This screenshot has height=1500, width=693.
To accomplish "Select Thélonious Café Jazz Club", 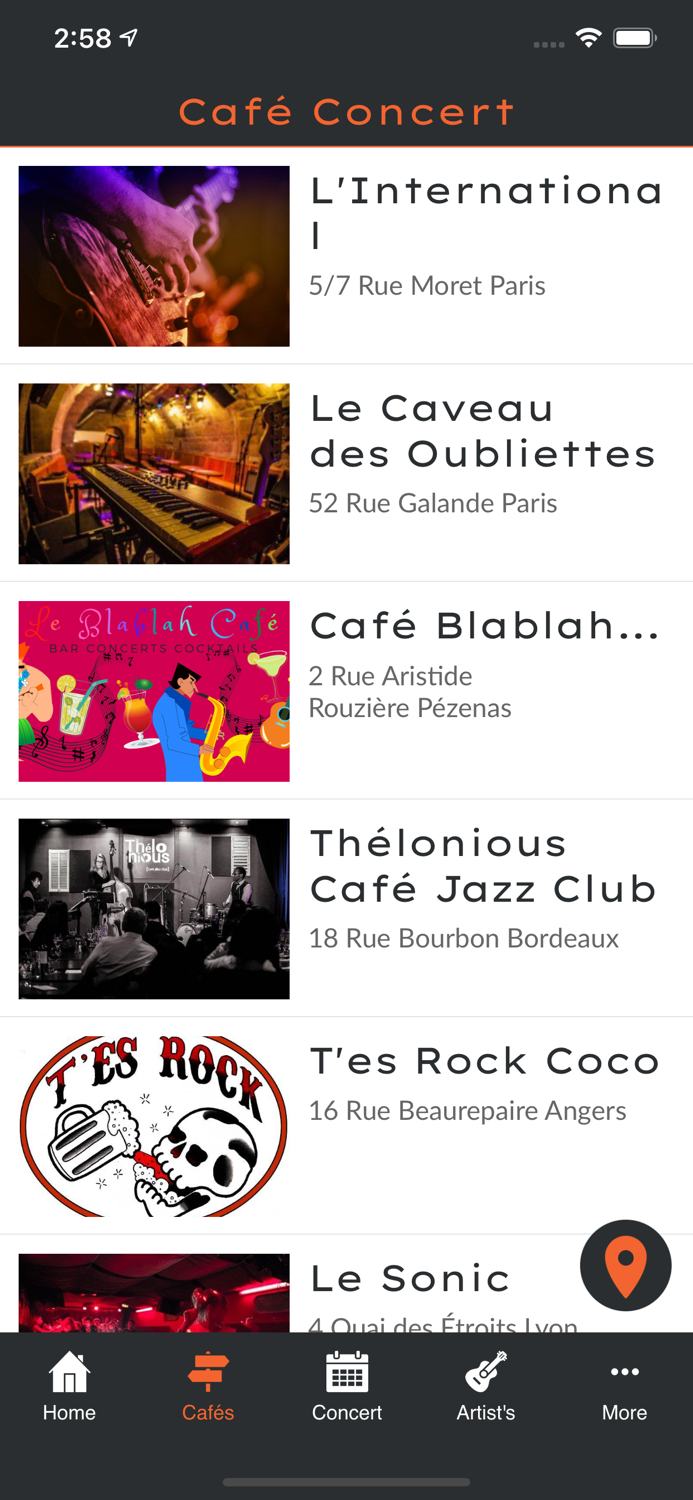I will (x=346, y=908).
